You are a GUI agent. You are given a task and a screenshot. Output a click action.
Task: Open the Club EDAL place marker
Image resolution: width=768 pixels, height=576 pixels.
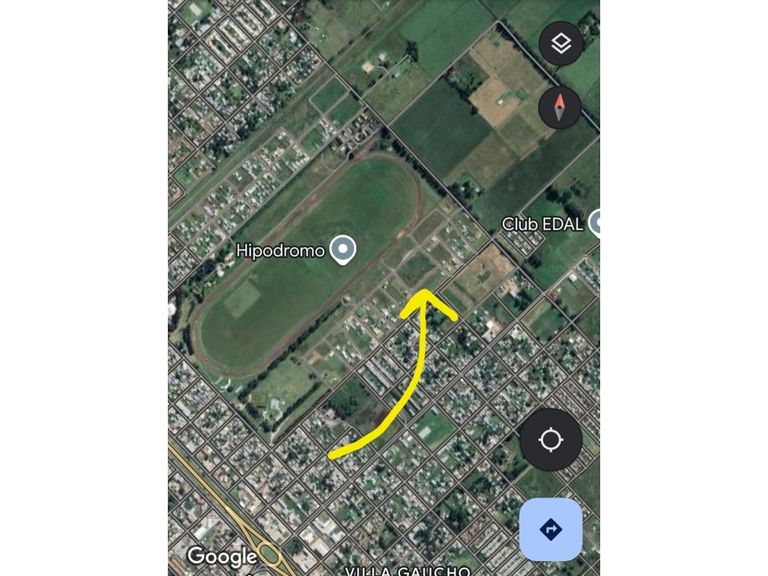tap(596, 224)
